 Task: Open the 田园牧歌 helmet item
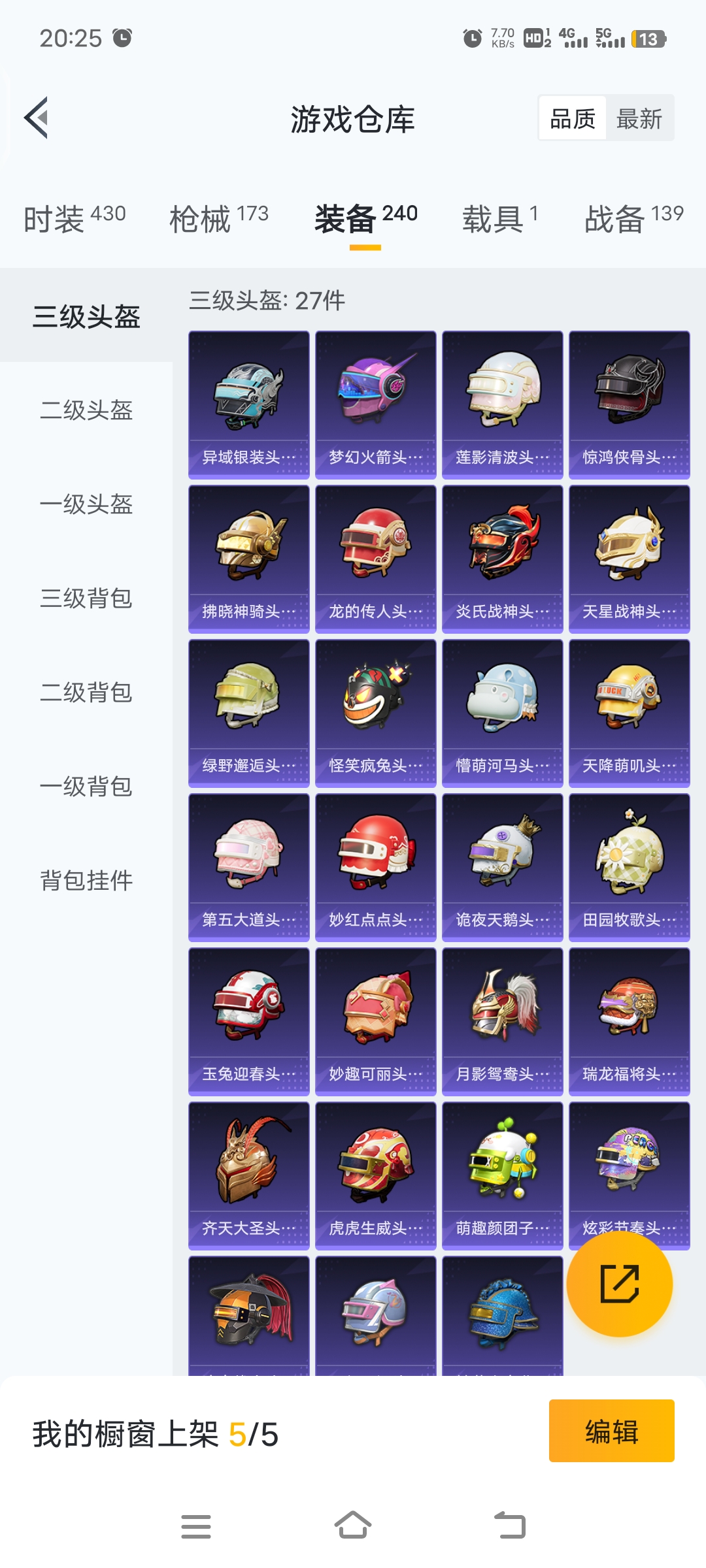point(629,868)
